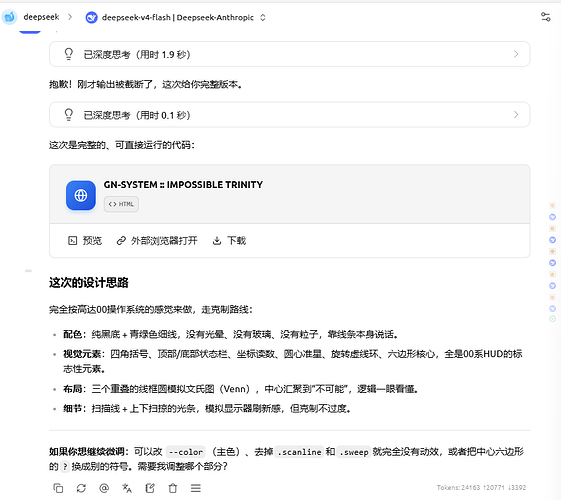Tap the @ mention model icon
The width and height of the screenshot is (561, 500).
click(104, 488)
